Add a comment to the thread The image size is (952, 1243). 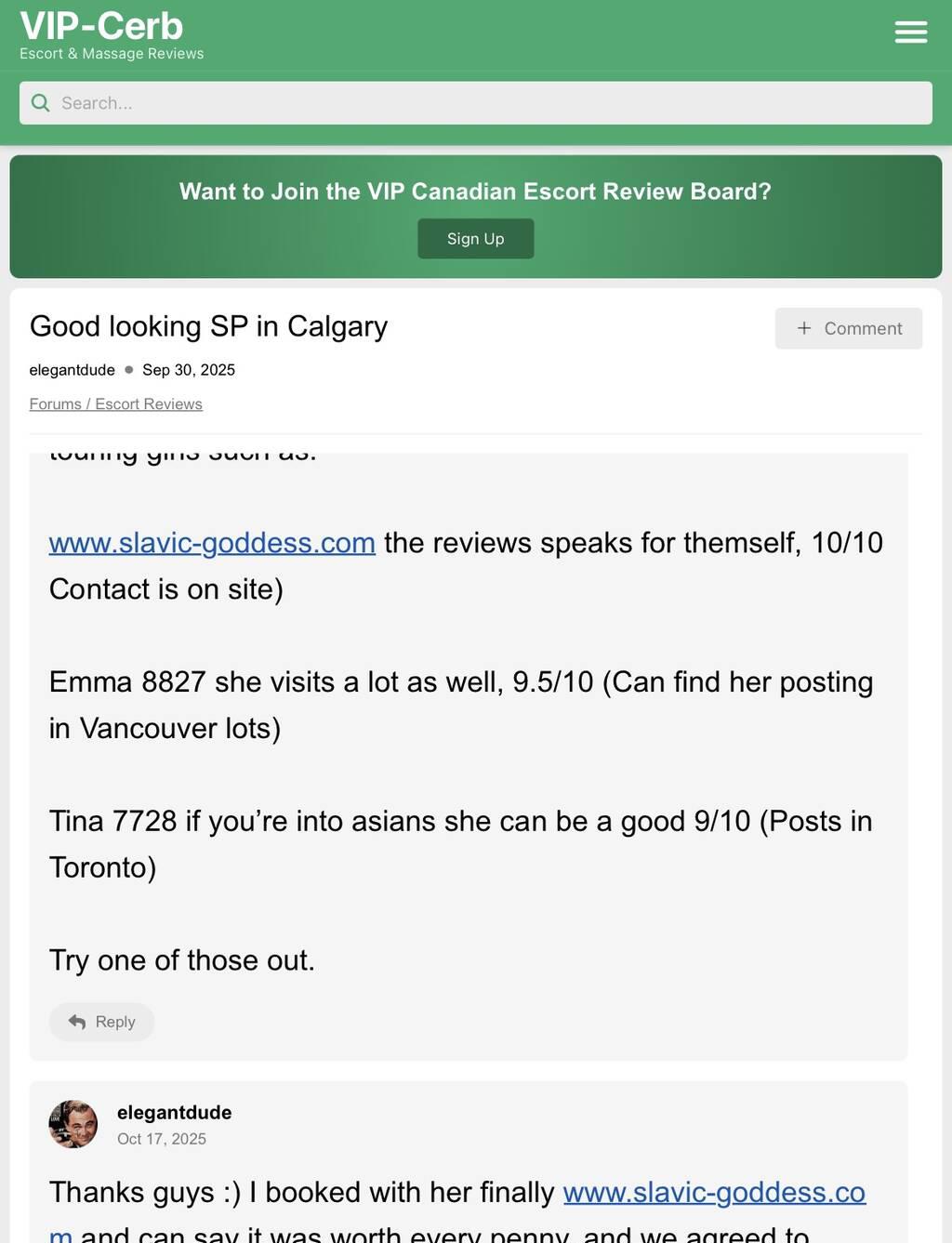coord(848,328)
